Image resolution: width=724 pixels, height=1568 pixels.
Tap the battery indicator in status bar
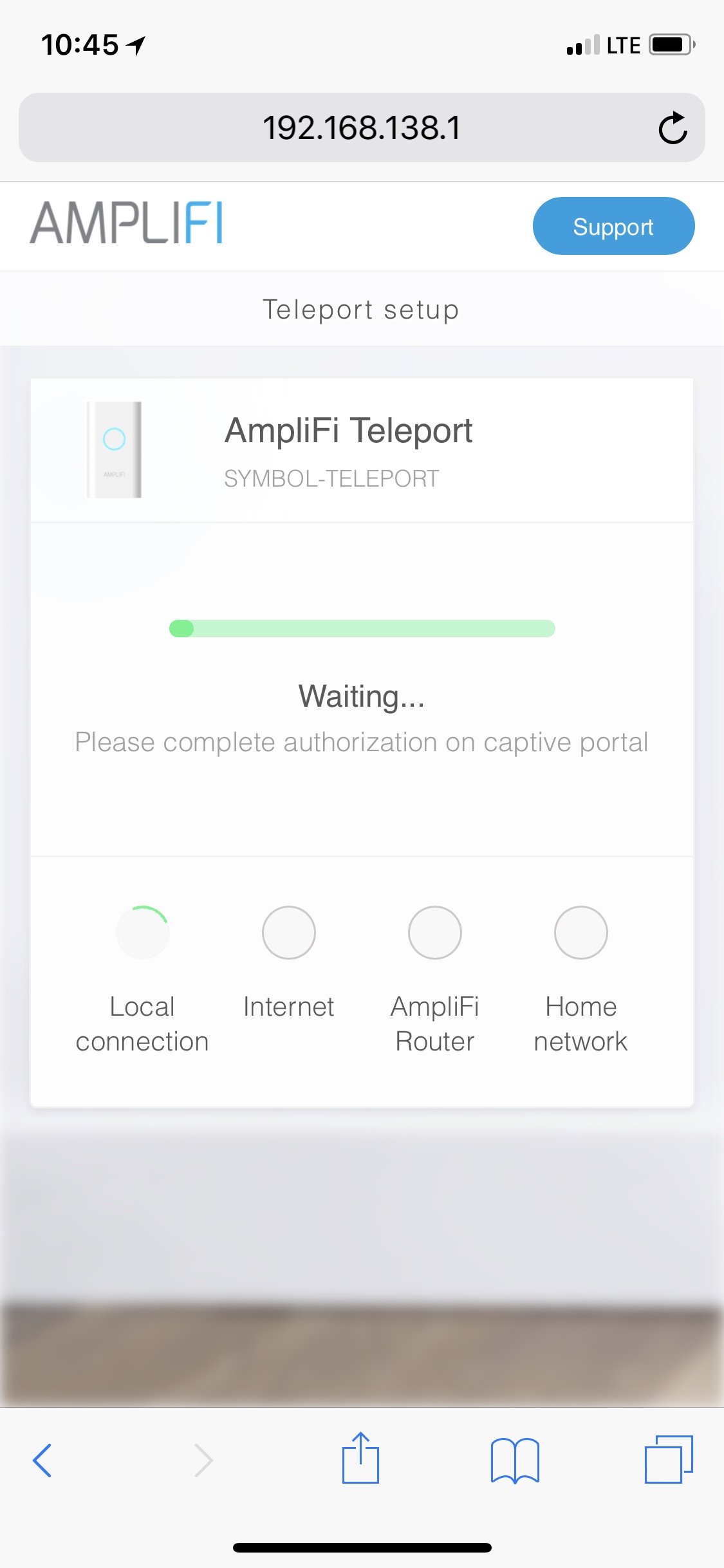pos(670,44)
